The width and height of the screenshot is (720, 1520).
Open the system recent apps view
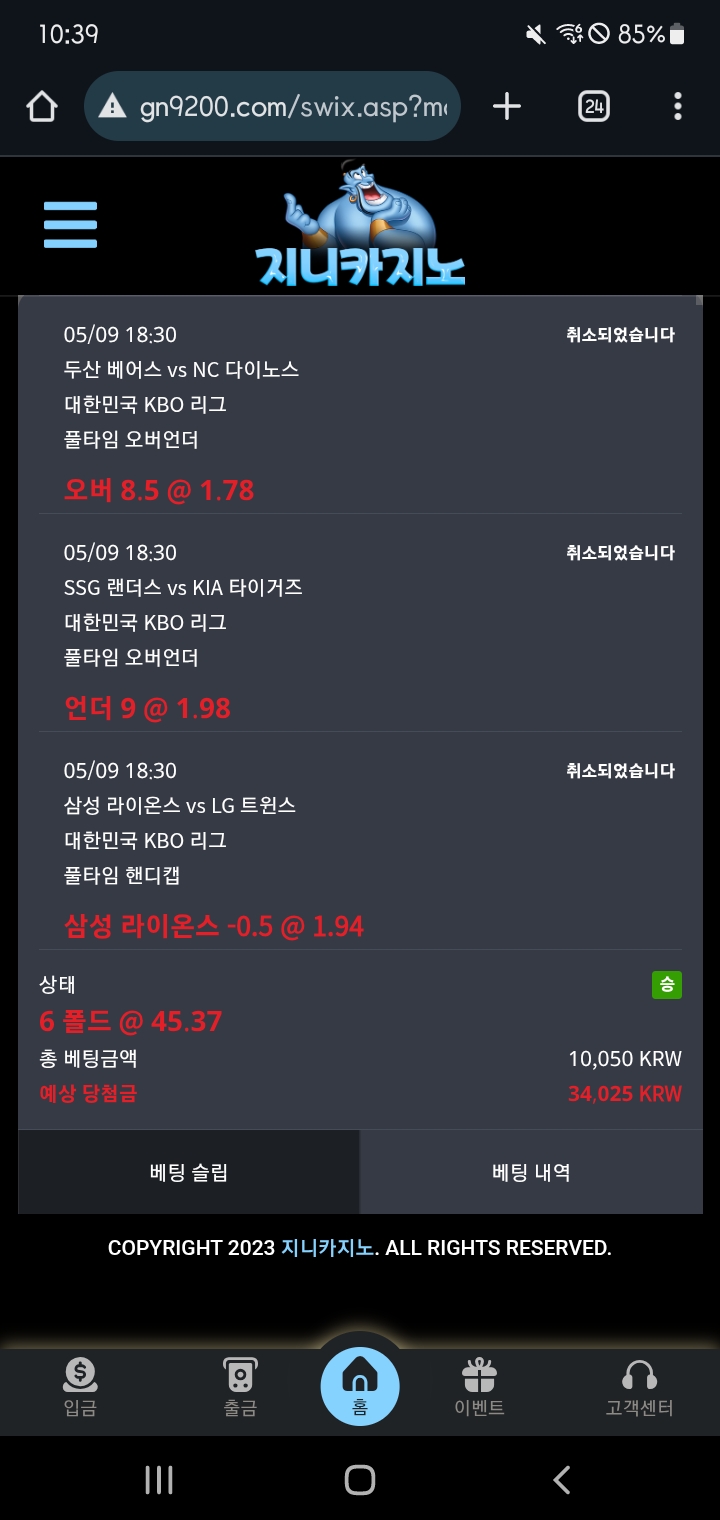click(x=159, y=1479)
